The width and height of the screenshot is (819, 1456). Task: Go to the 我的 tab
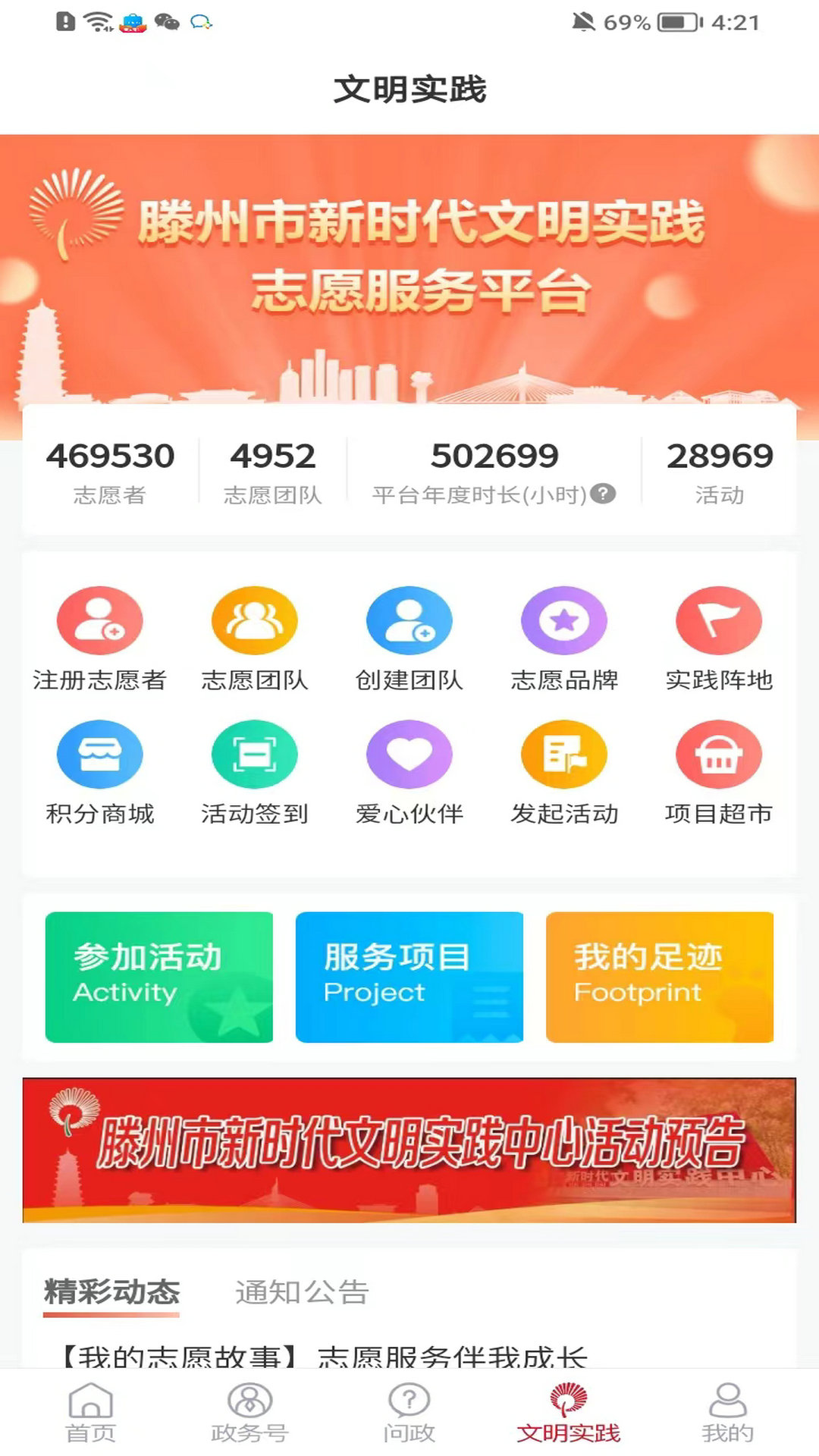tap(727, 1412)
